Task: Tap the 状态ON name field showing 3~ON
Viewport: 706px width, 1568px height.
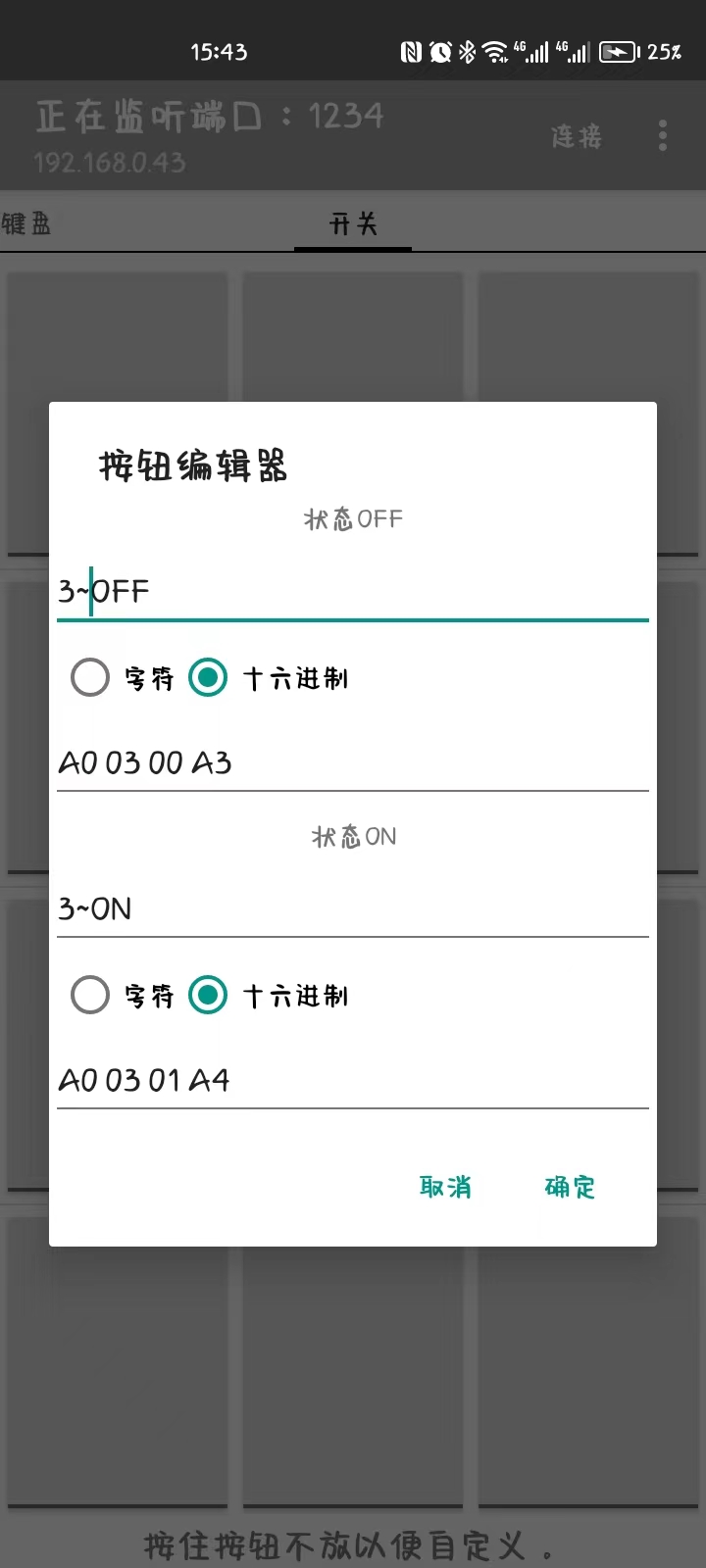Action: coord(353,908)
